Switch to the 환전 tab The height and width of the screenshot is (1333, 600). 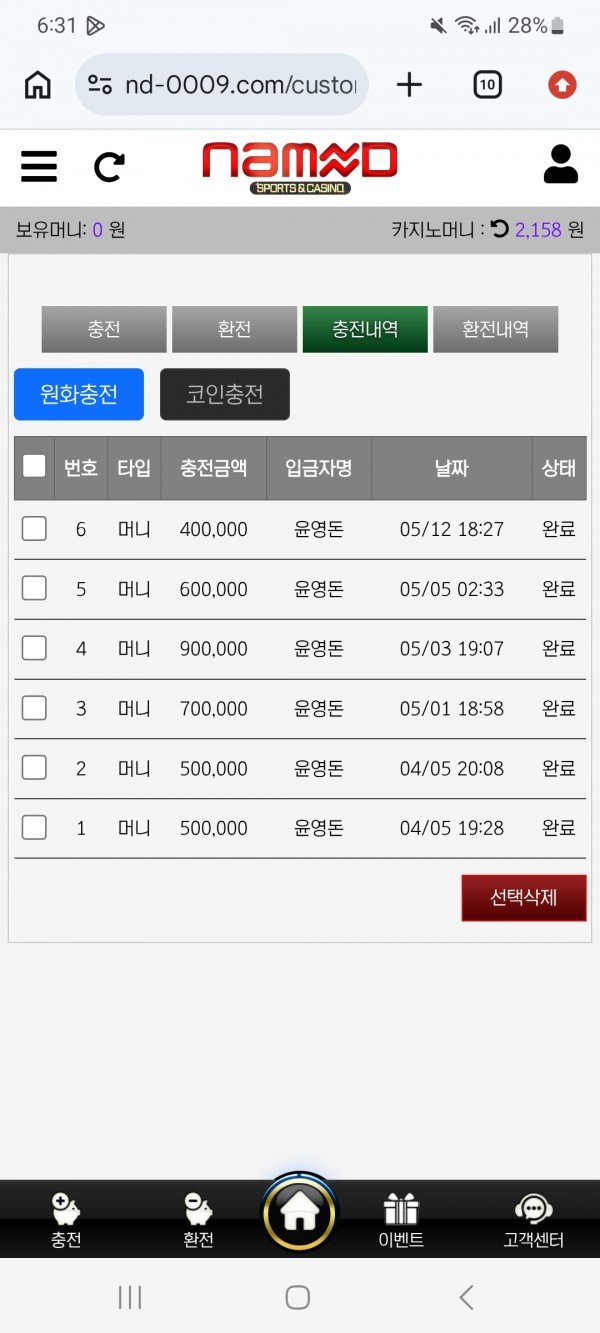[234, 329]
